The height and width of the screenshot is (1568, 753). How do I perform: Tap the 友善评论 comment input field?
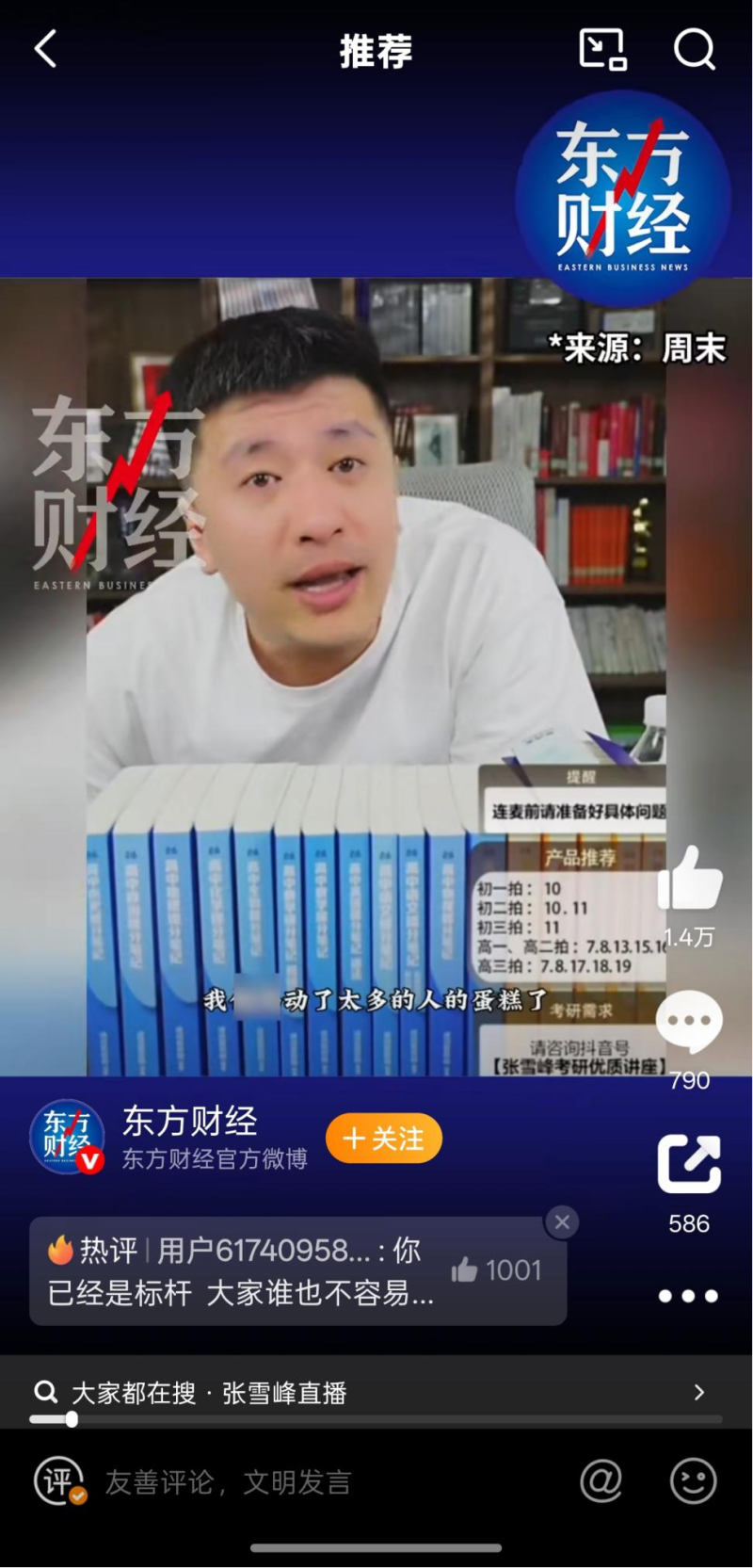pos(282,1482)
